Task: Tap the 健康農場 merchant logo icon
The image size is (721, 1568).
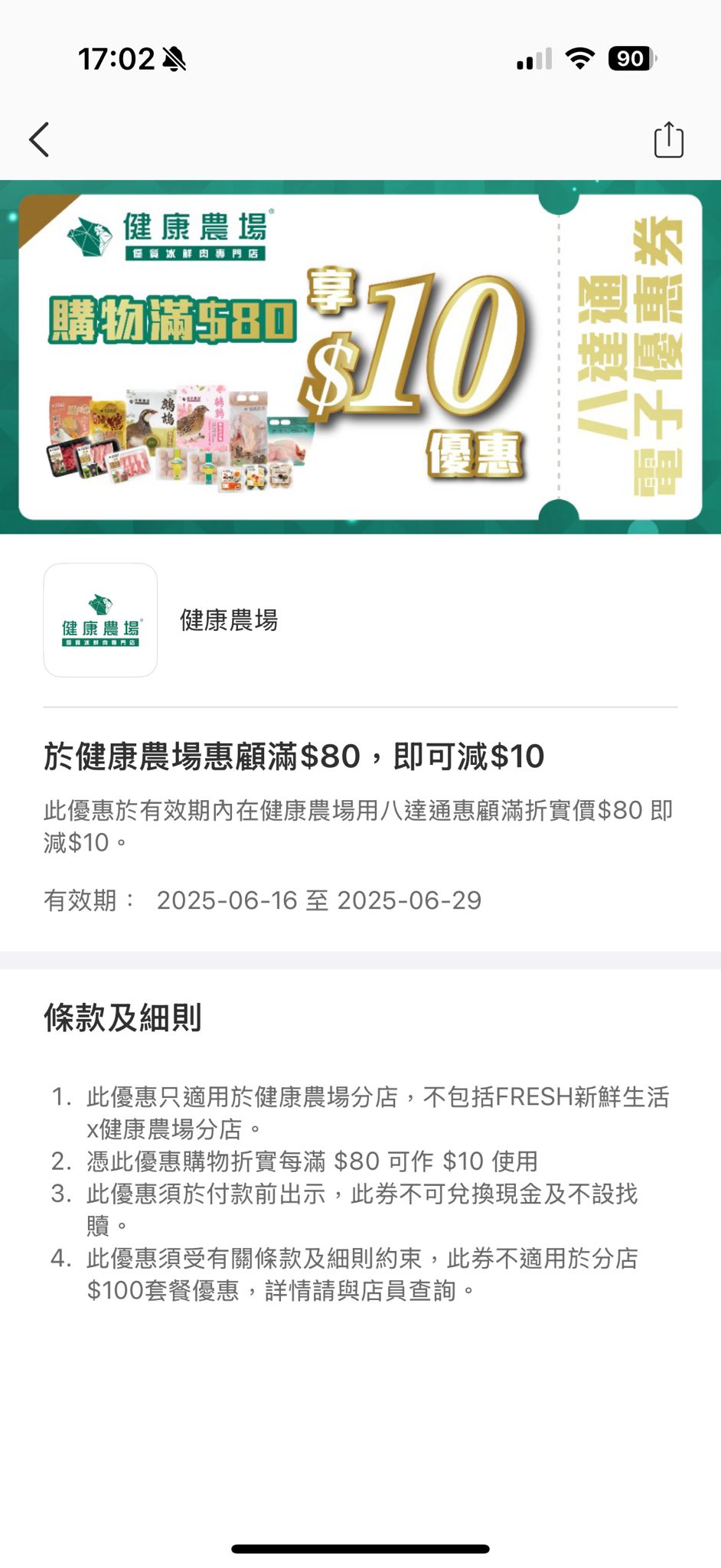Action: [x=100, y=620]
